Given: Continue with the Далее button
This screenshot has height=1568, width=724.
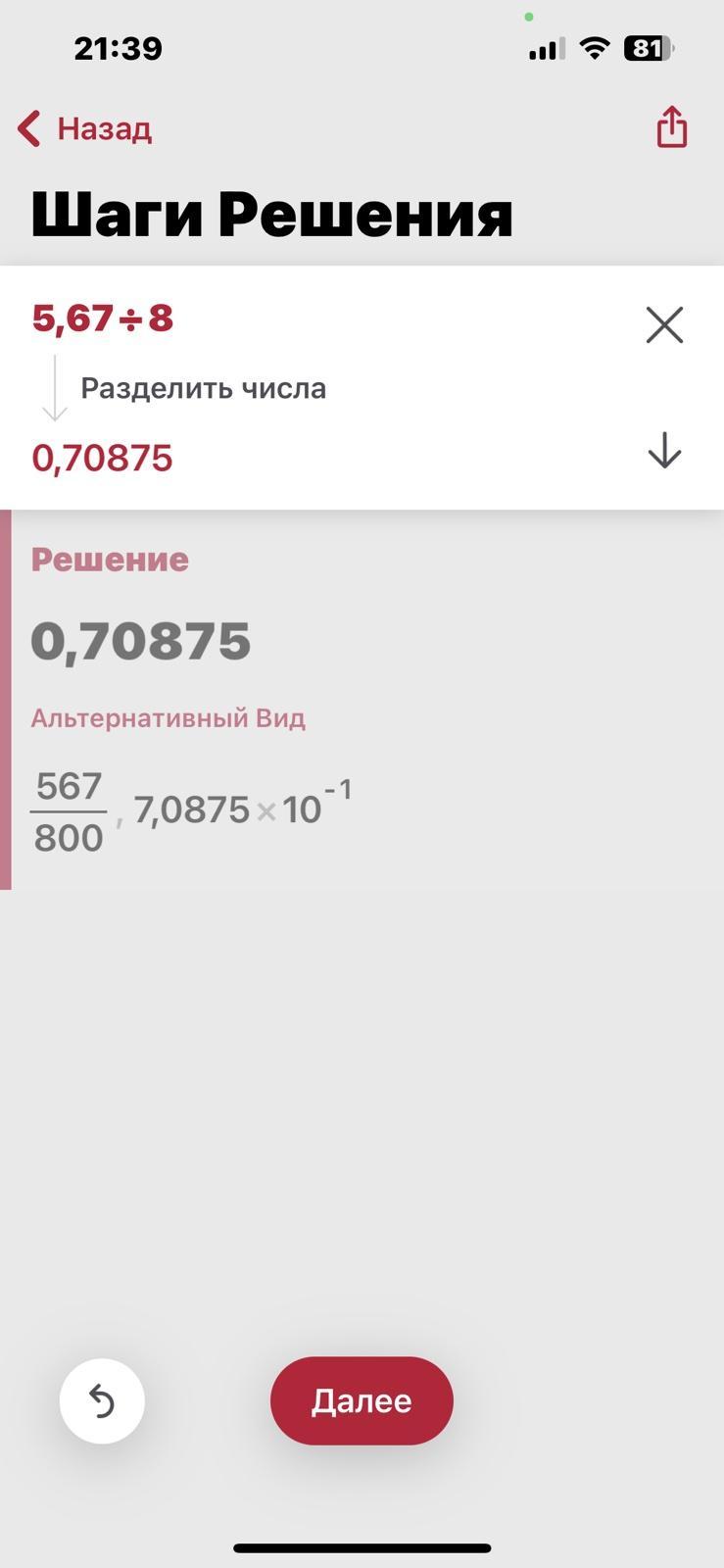Looking at the screenshot, I should tap(362, 1400).
